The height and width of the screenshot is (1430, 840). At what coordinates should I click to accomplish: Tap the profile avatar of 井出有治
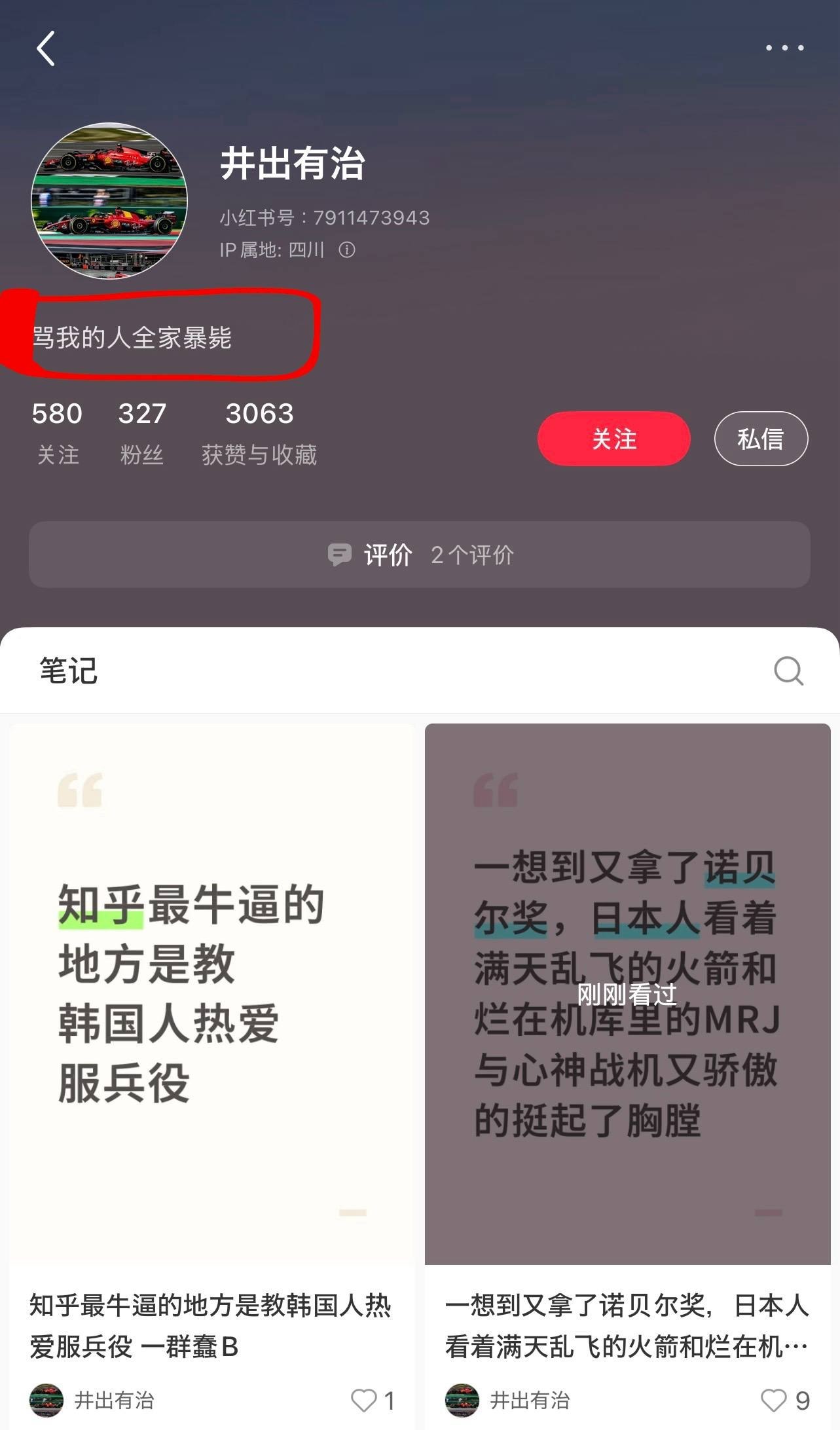[x=109, y=200]
